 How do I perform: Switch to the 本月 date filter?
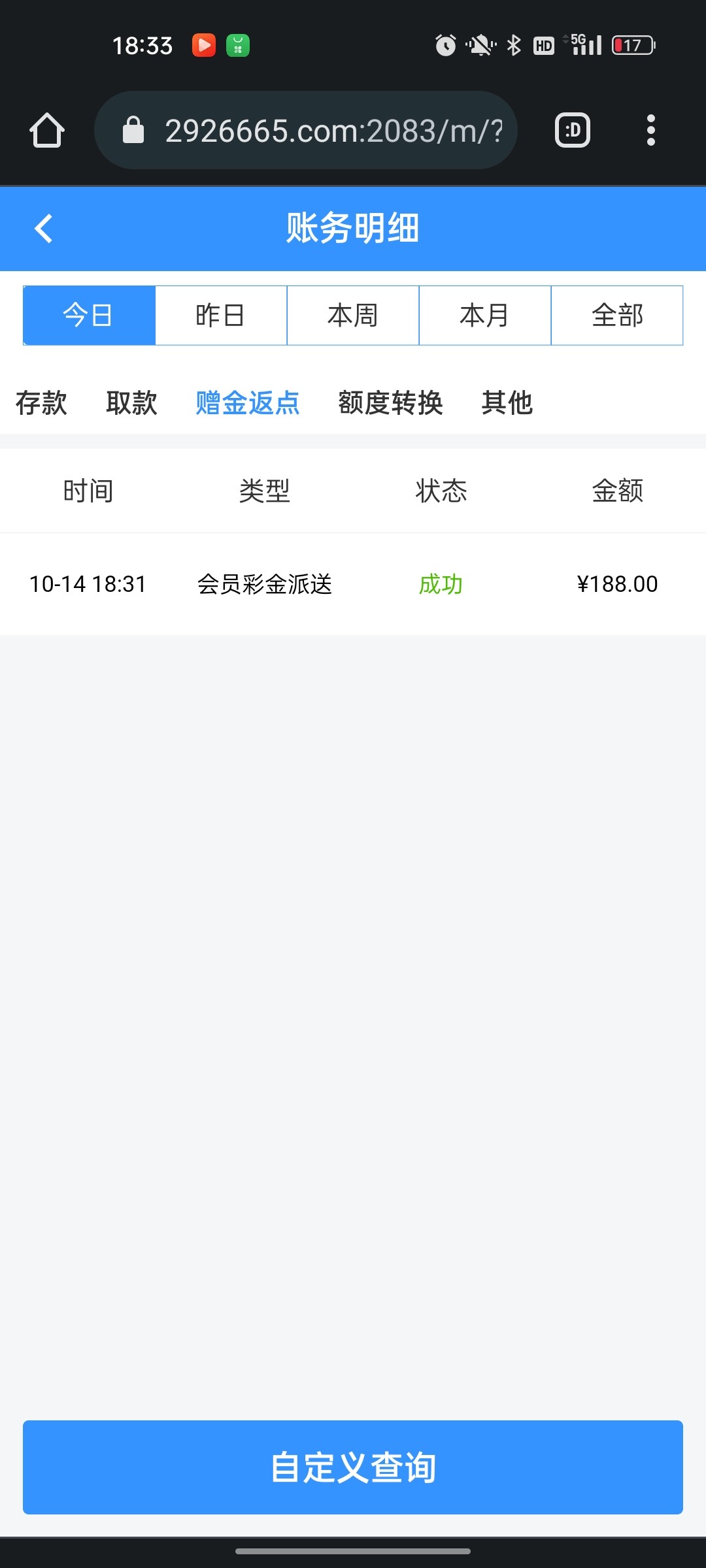click(x=485, y=316)
